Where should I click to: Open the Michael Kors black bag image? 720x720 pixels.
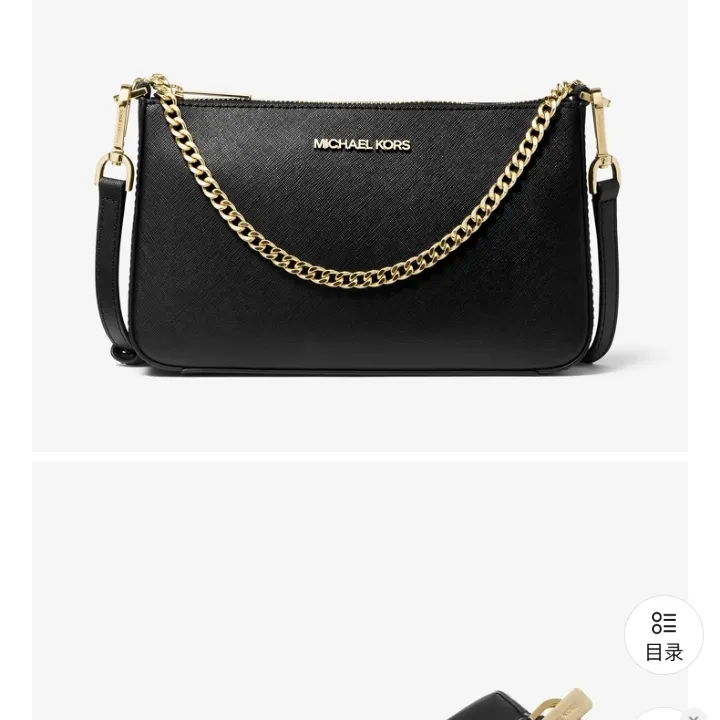click(x=360, y=225)
